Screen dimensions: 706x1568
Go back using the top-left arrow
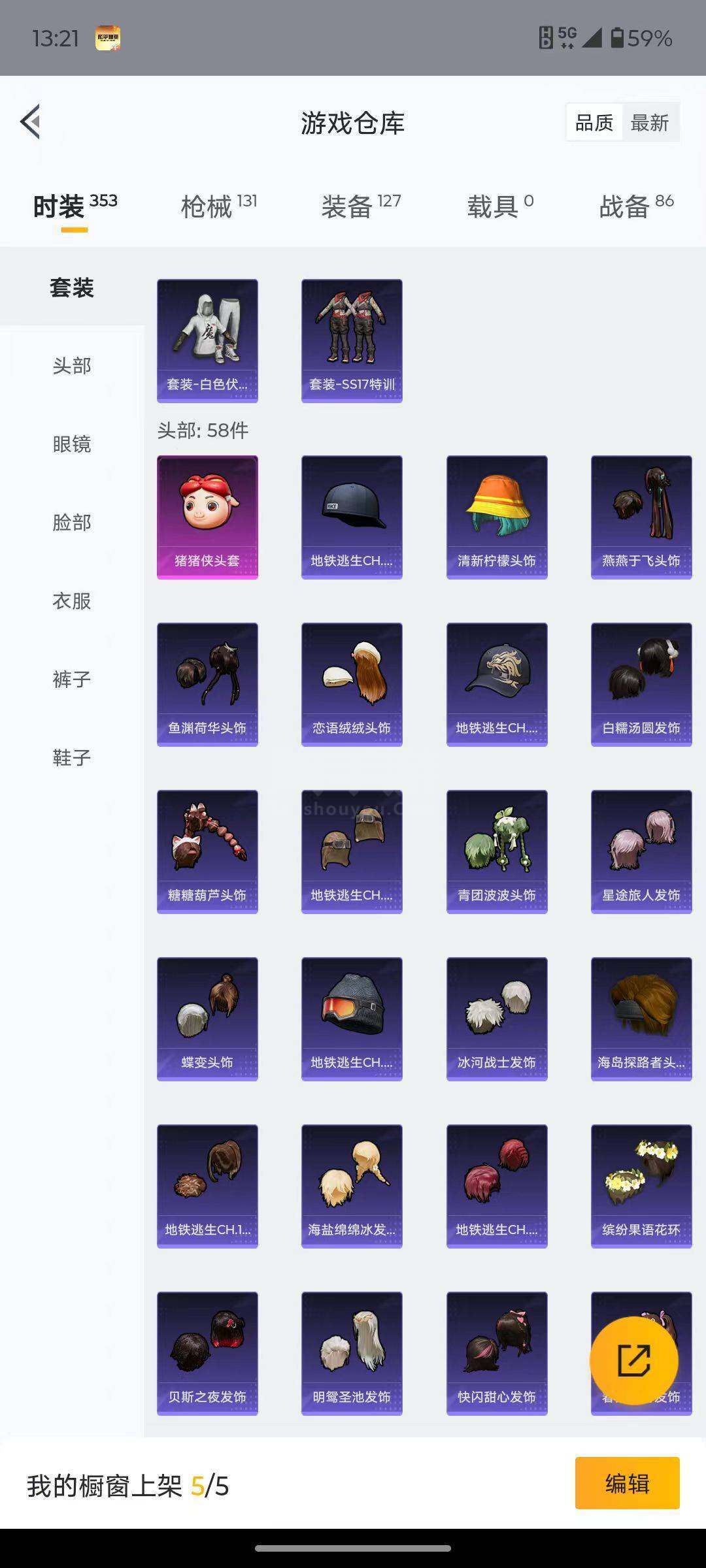tap(30, 122)
